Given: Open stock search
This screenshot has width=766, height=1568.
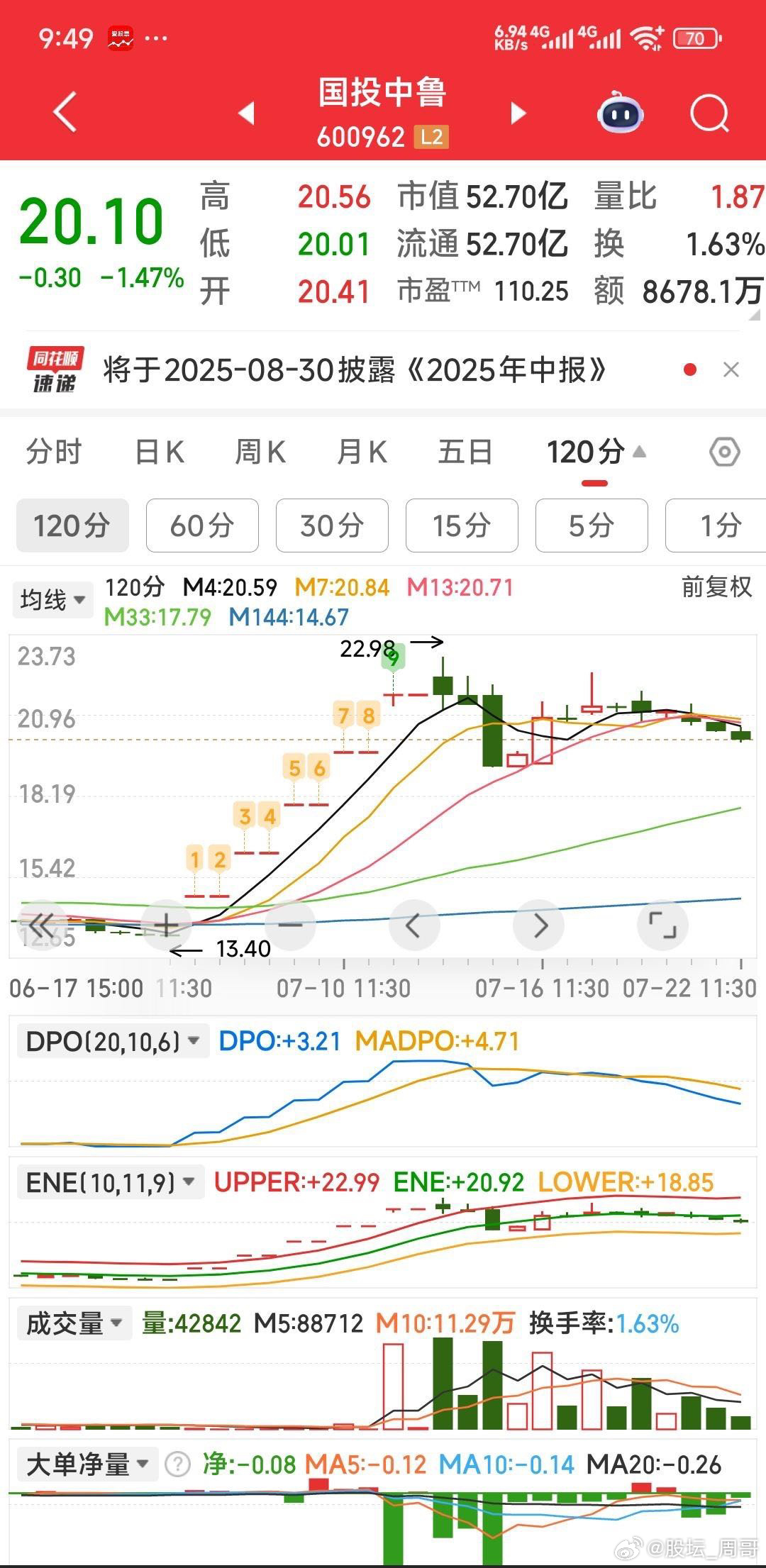Looking at the screenshot, I should coord(709,113).
